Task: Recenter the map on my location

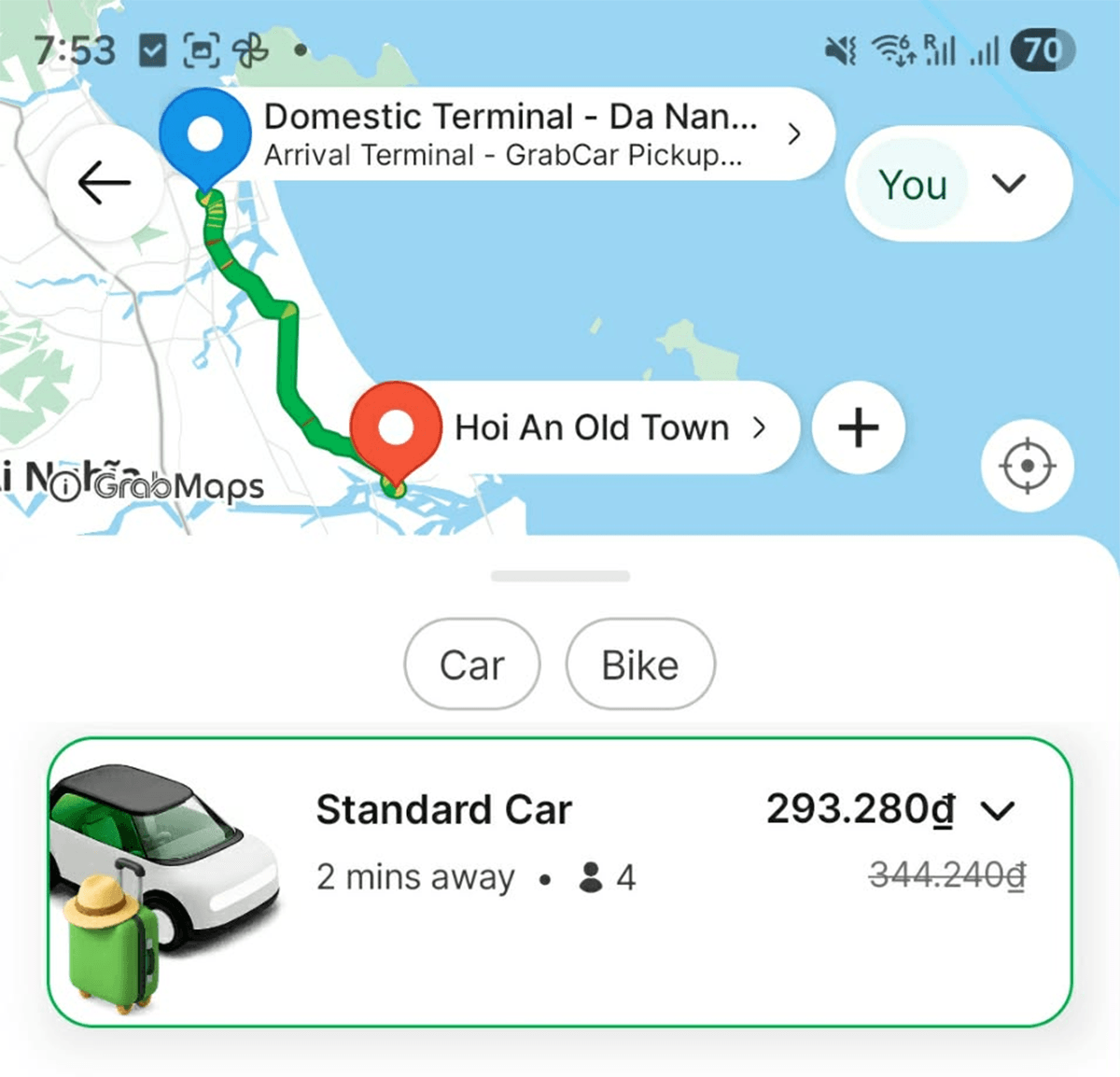Action: (x=1027, y=465)
